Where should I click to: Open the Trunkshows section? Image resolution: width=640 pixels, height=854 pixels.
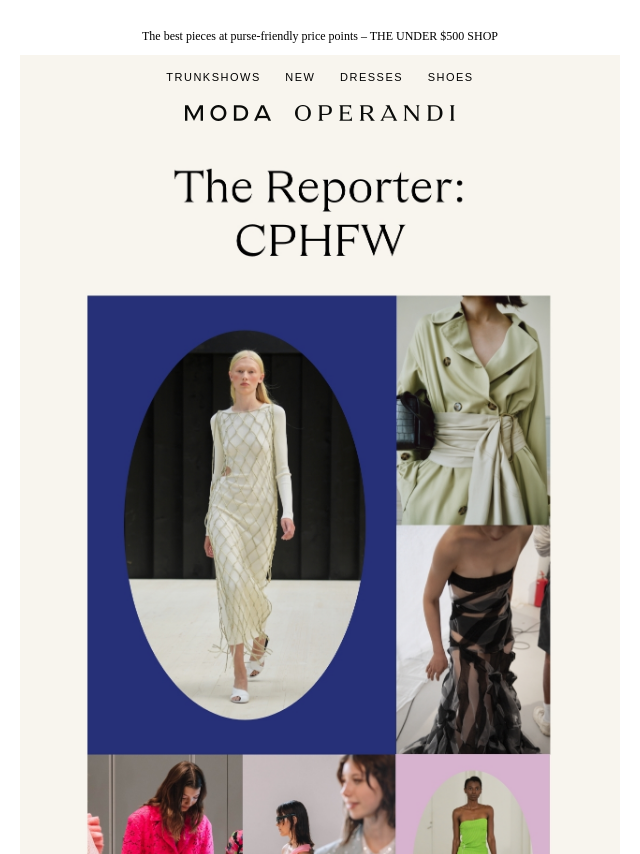[213, 77]
